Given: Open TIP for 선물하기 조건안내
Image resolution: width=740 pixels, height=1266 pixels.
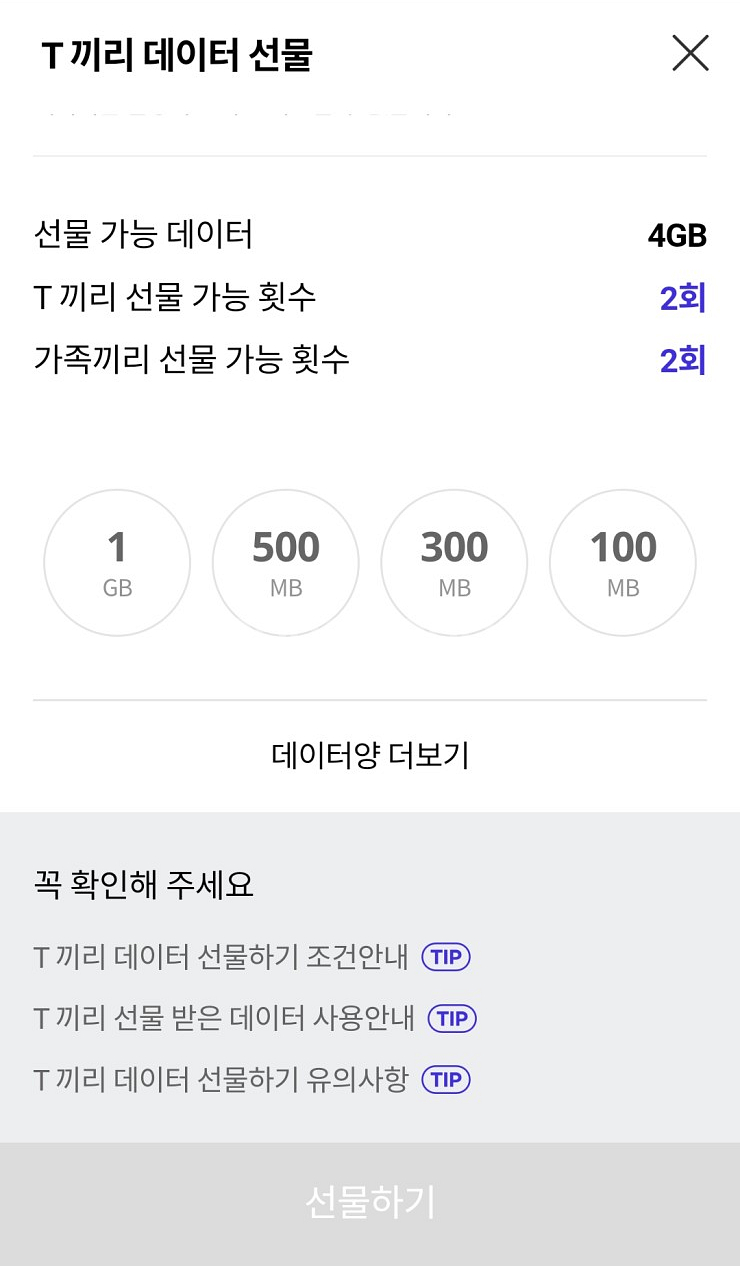Looking at the screenshot, I should [446, 957].
